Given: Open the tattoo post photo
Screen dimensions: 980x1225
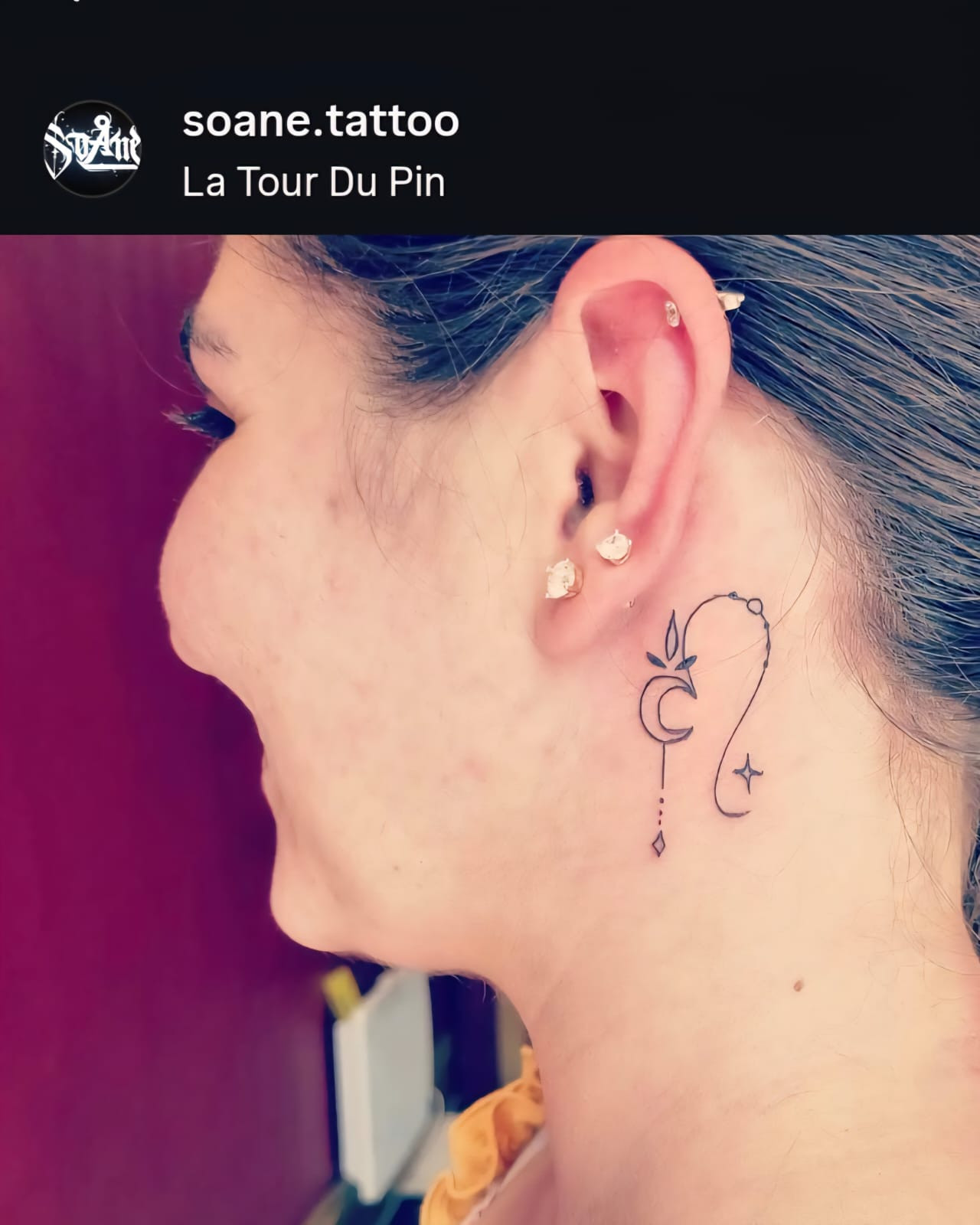Looking at the screenshot, I should coord(490,727).
